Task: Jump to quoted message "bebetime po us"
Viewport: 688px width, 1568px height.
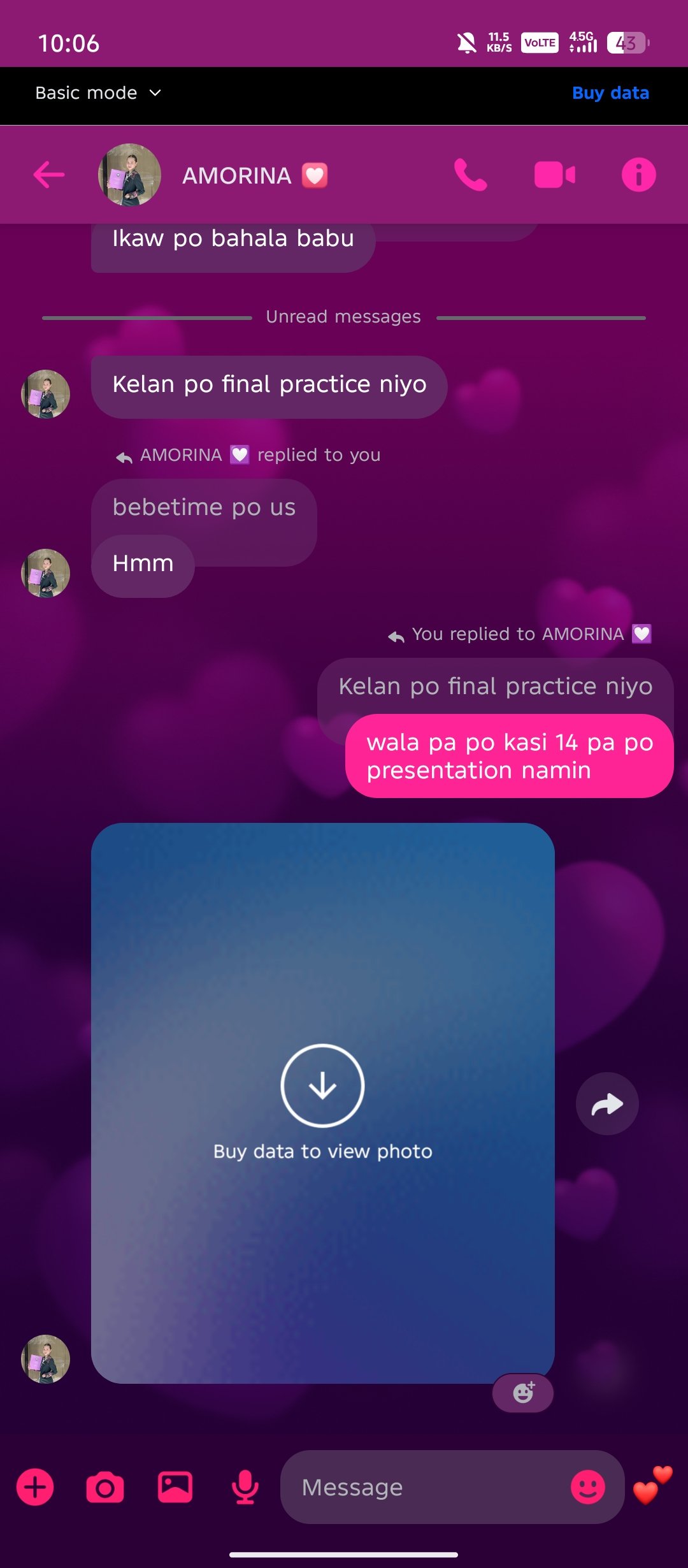Action: coord(204,507)
